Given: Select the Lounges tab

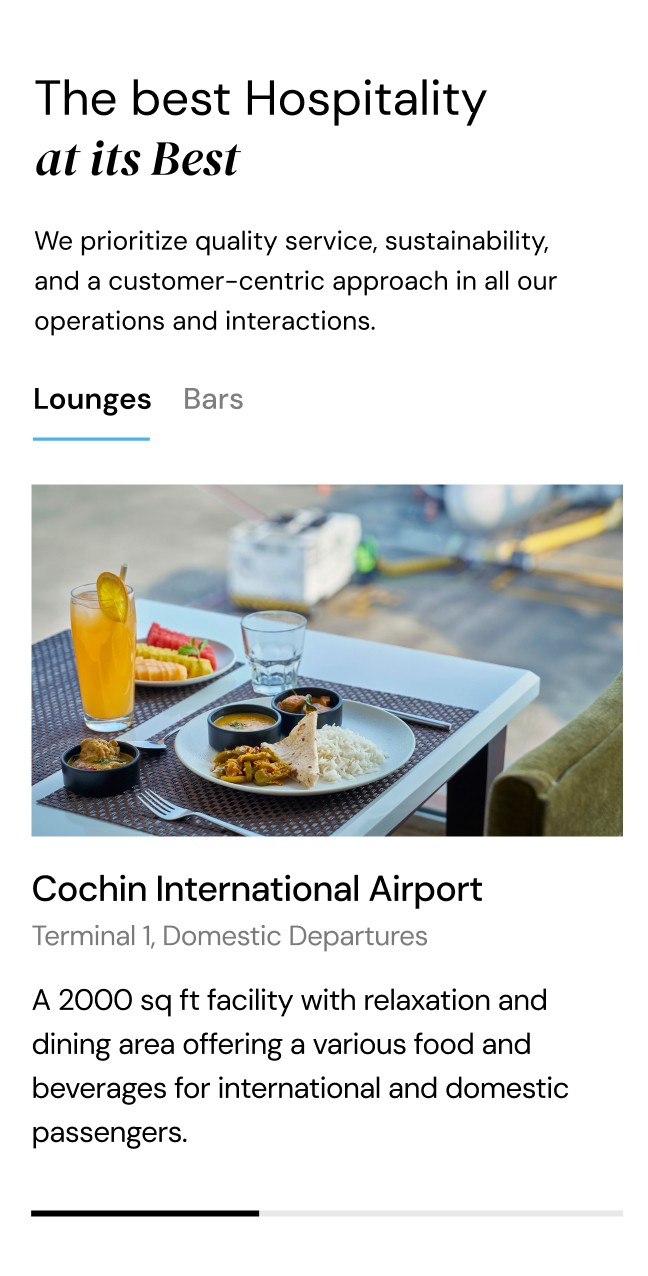Looking at the screenshot, I should [92, 399].
